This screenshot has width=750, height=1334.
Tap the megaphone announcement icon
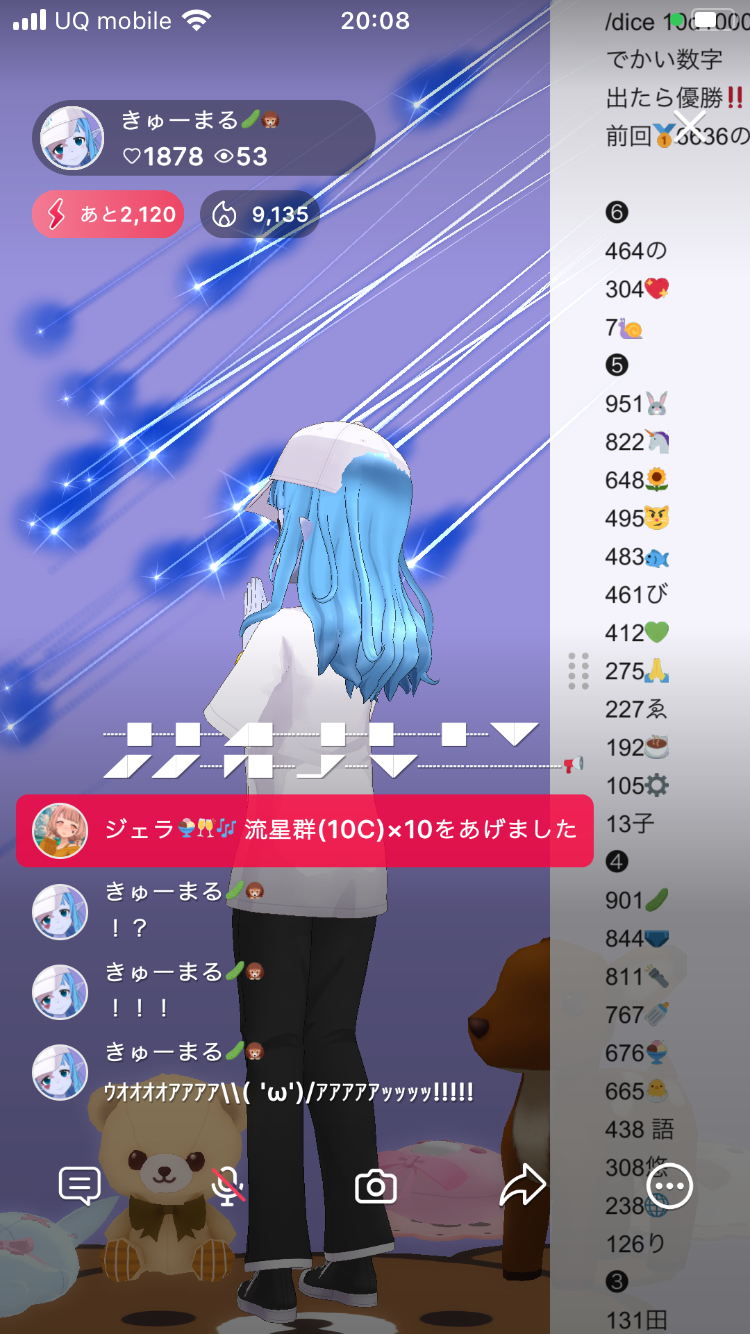coord(572,765)
